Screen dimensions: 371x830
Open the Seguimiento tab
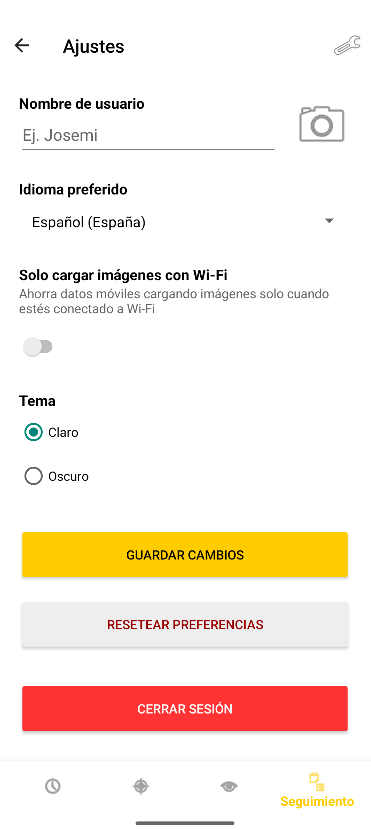(x=317, y=790)
